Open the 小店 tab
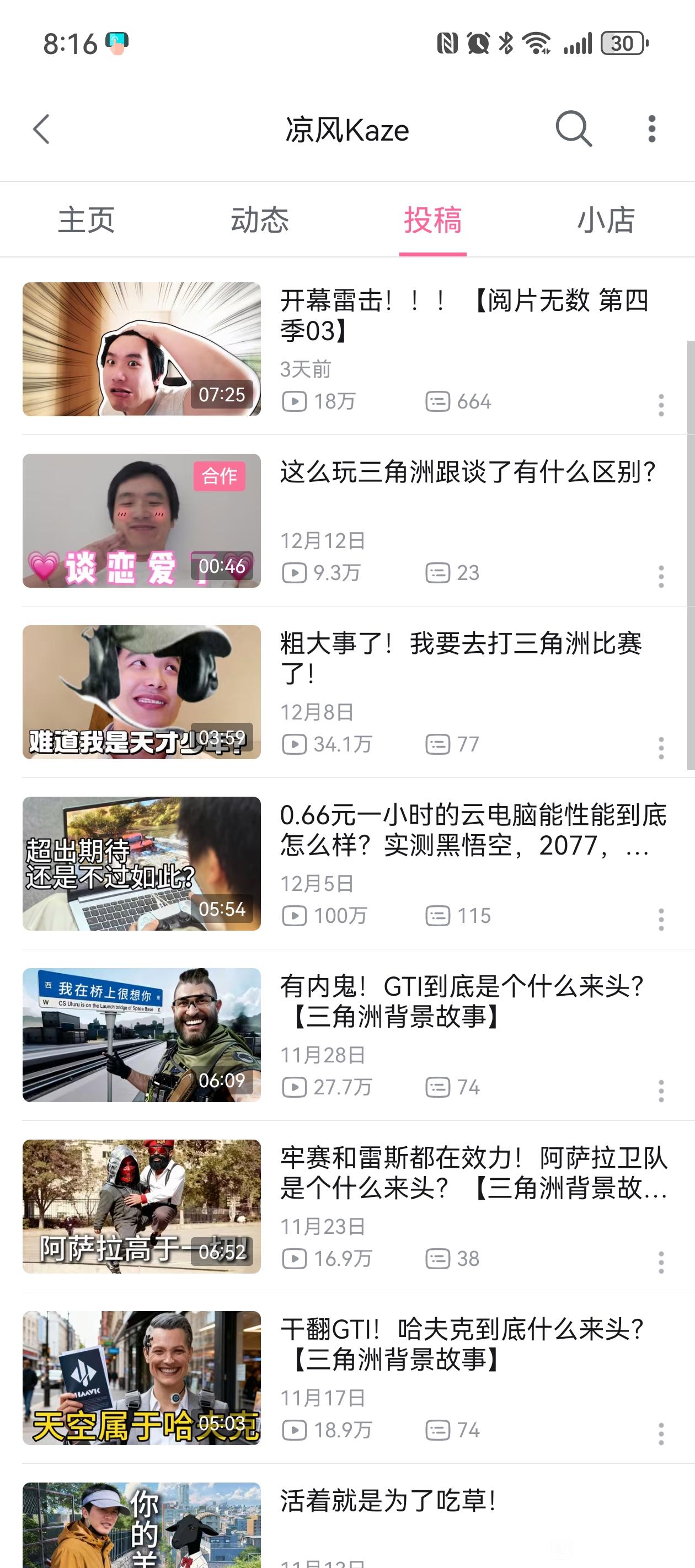 [x=606, y=221]
